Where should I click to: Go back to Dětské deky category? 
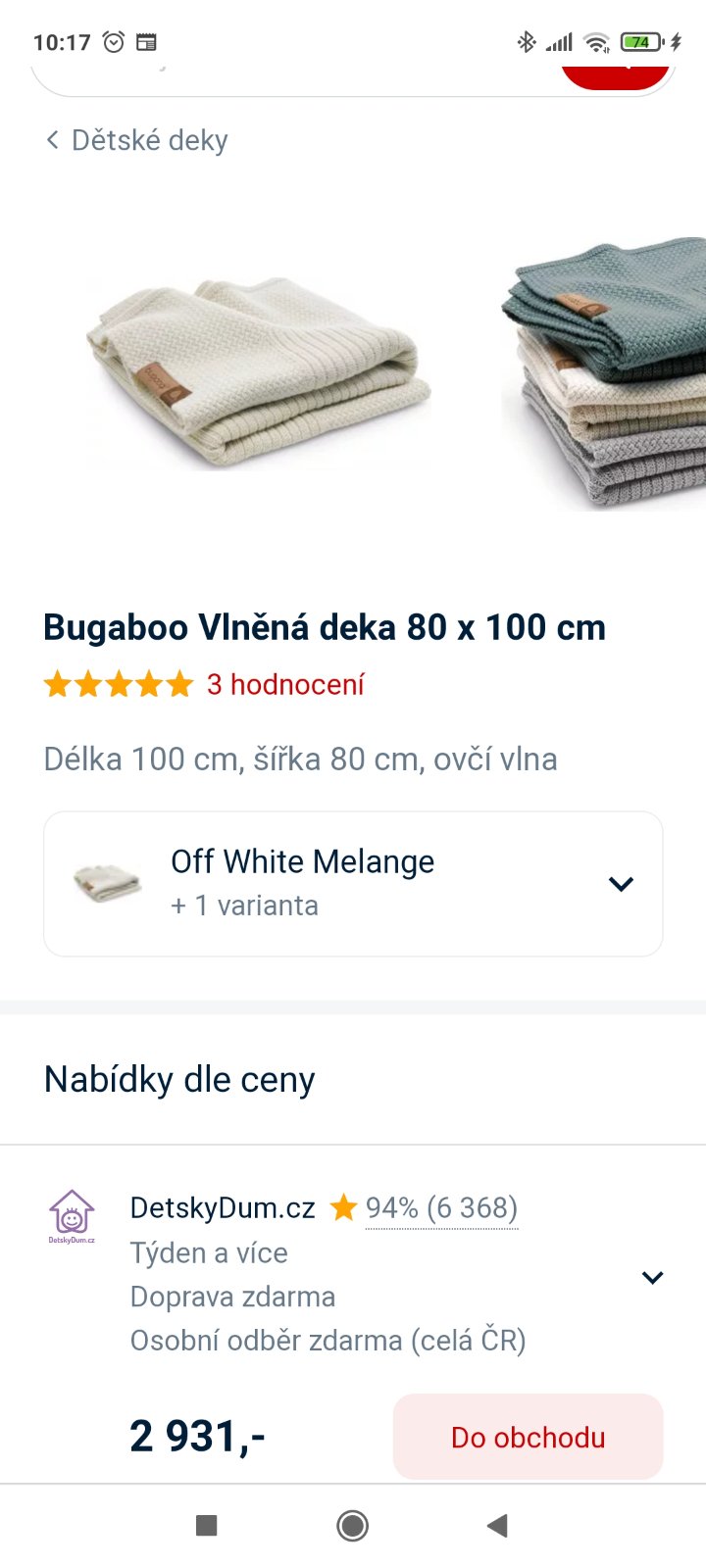pos(137,140)
